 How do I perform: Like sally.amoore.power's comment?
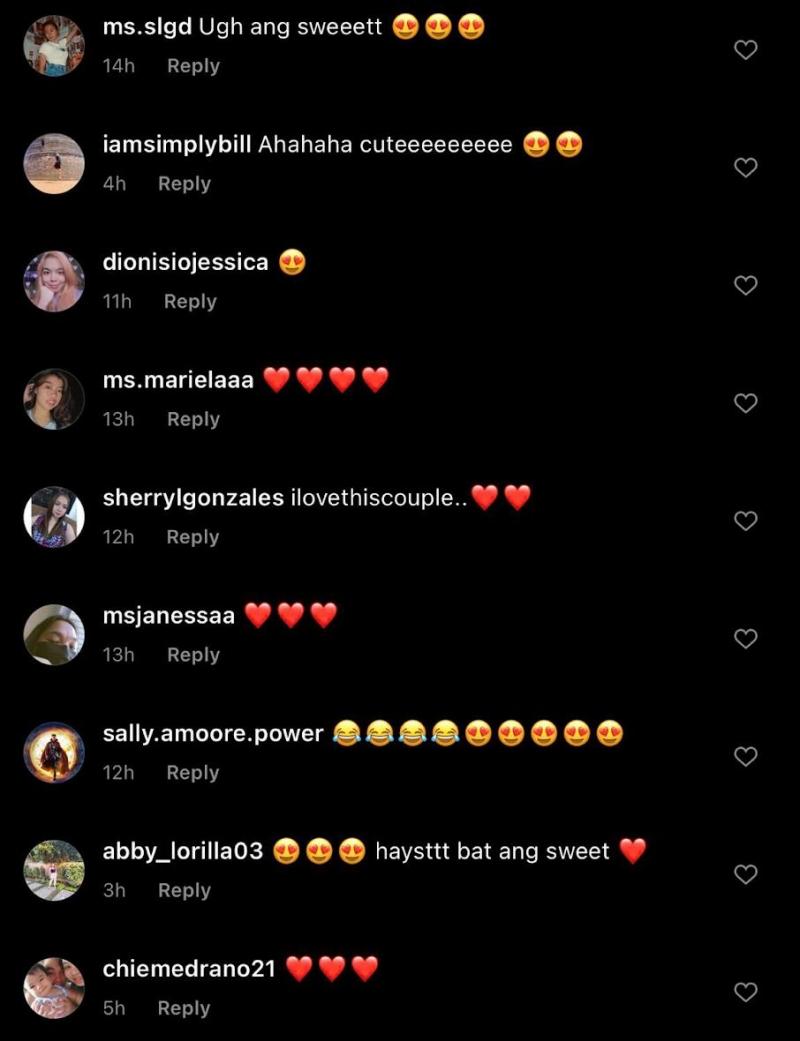pyautogui.click(x=746, y=757)
